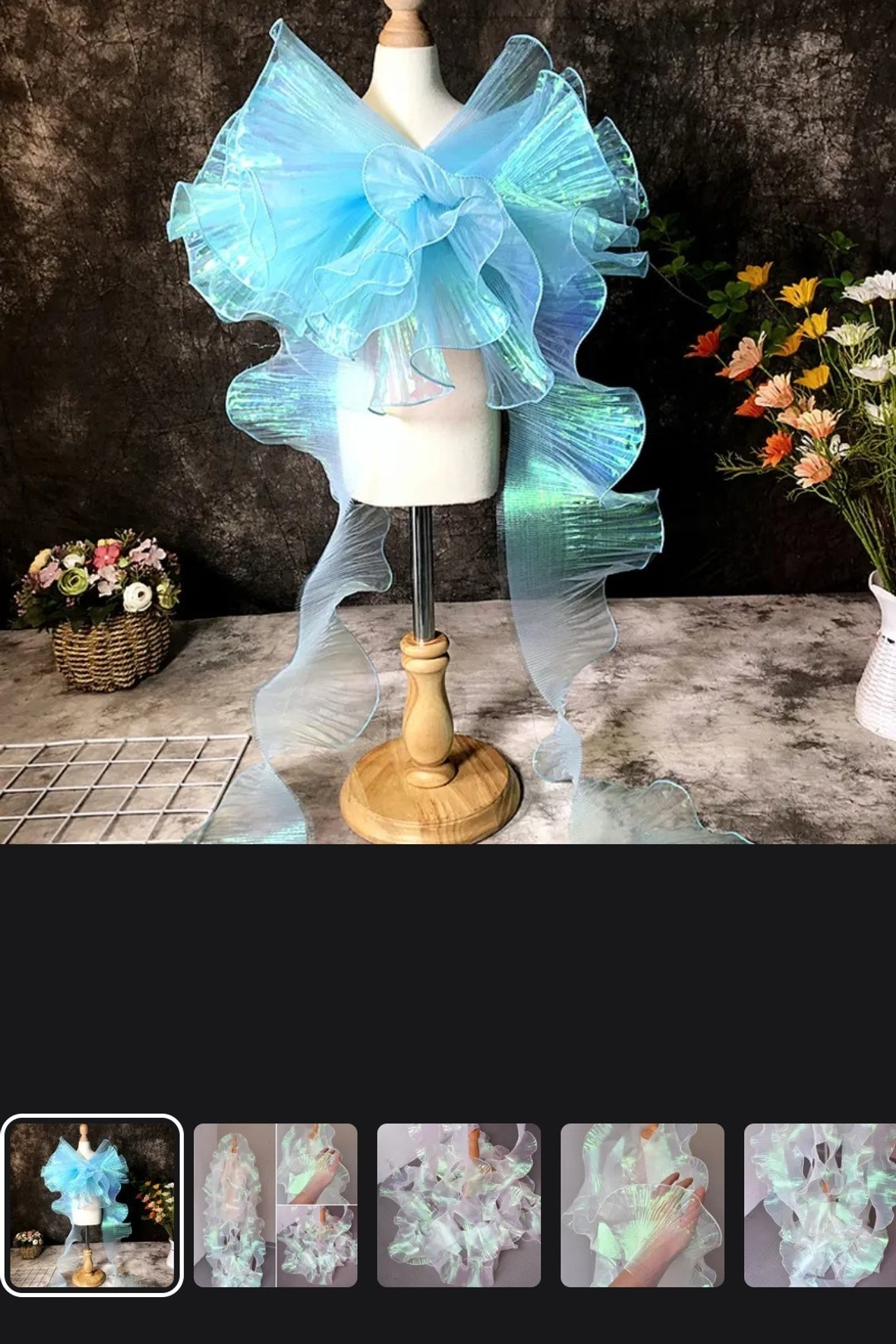Open the fifth partially visible ruffle thumbnail
Screen dimensions: 896x1344
(820, 1205)
